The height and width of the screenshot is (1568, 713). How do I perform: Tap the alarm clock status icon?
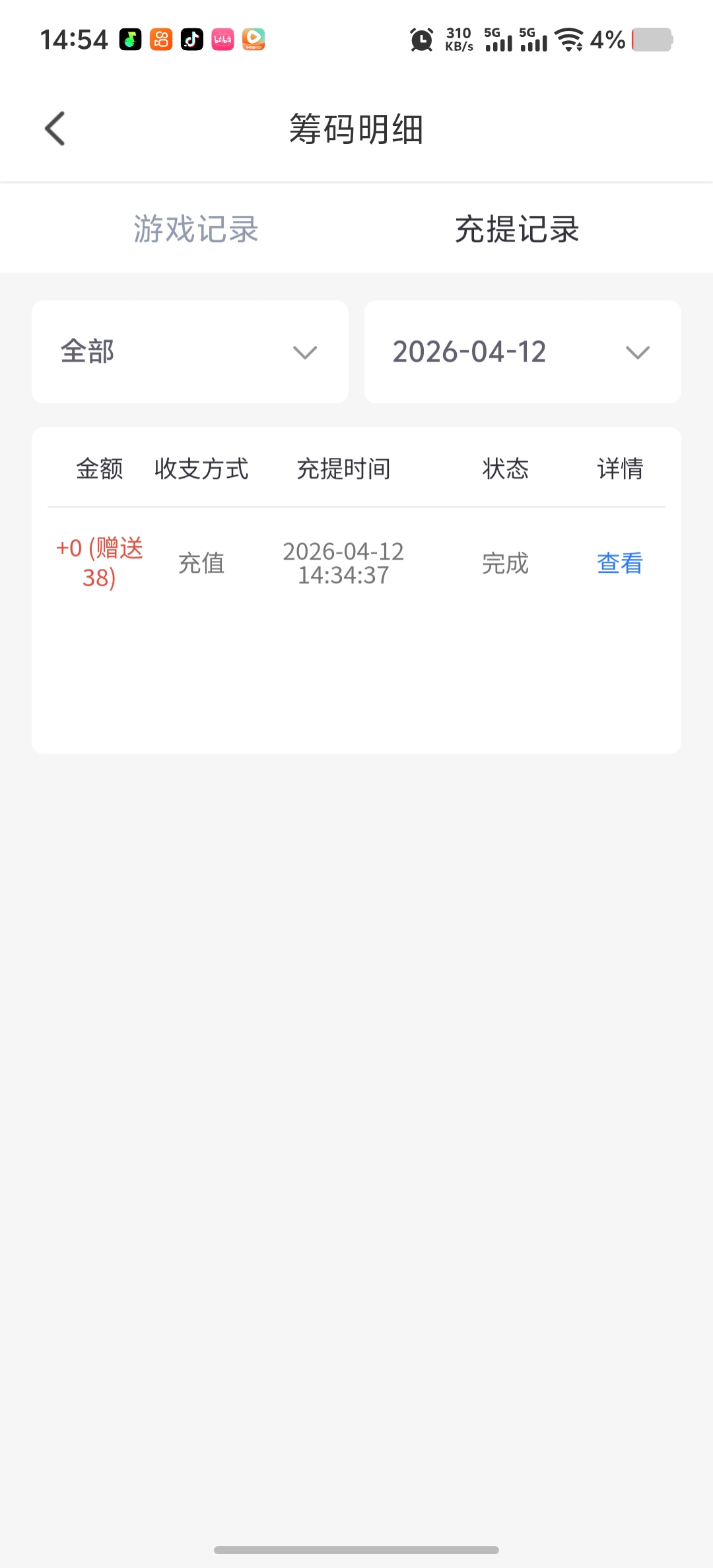coord(421,40)
